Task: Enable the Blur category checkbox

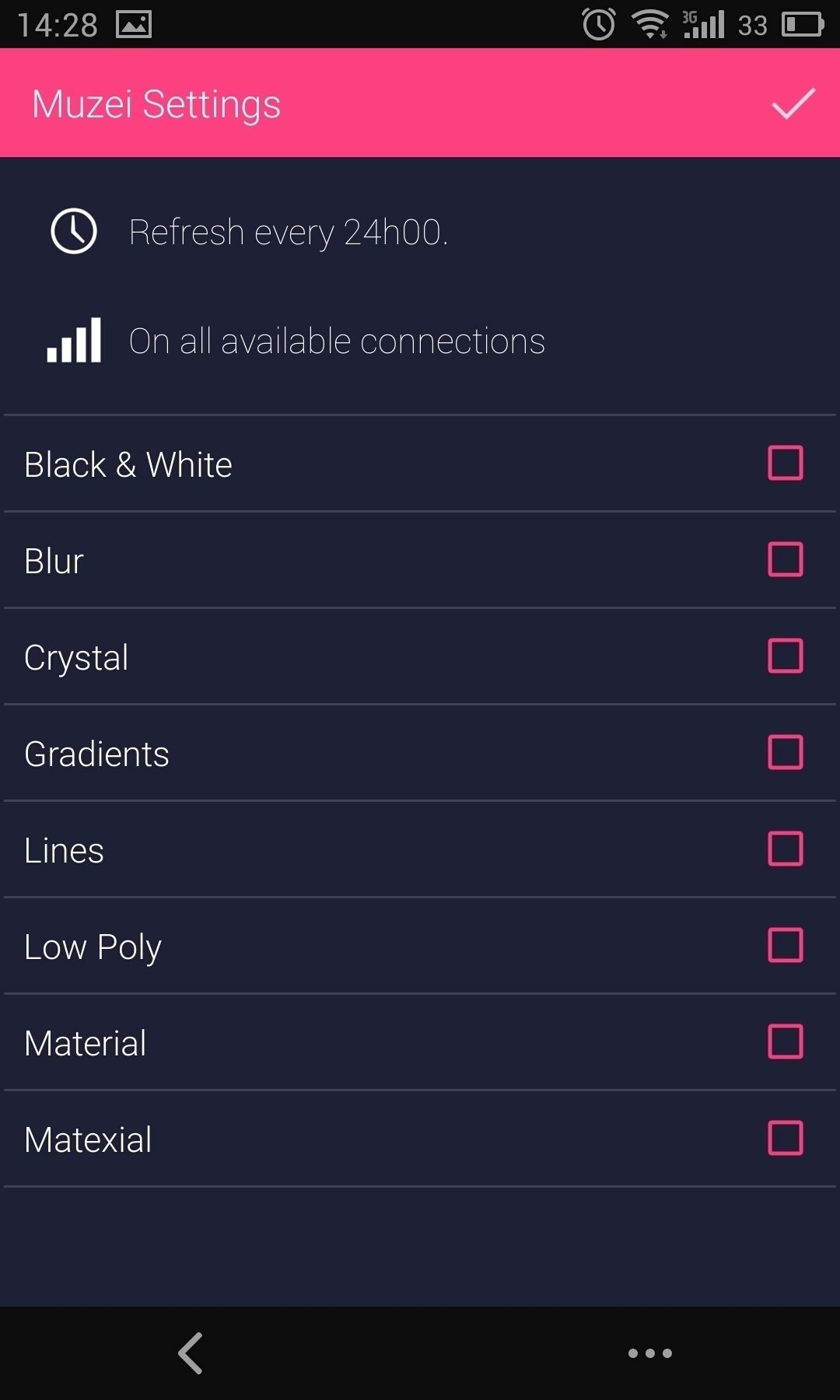Action: tap(785, 560)
